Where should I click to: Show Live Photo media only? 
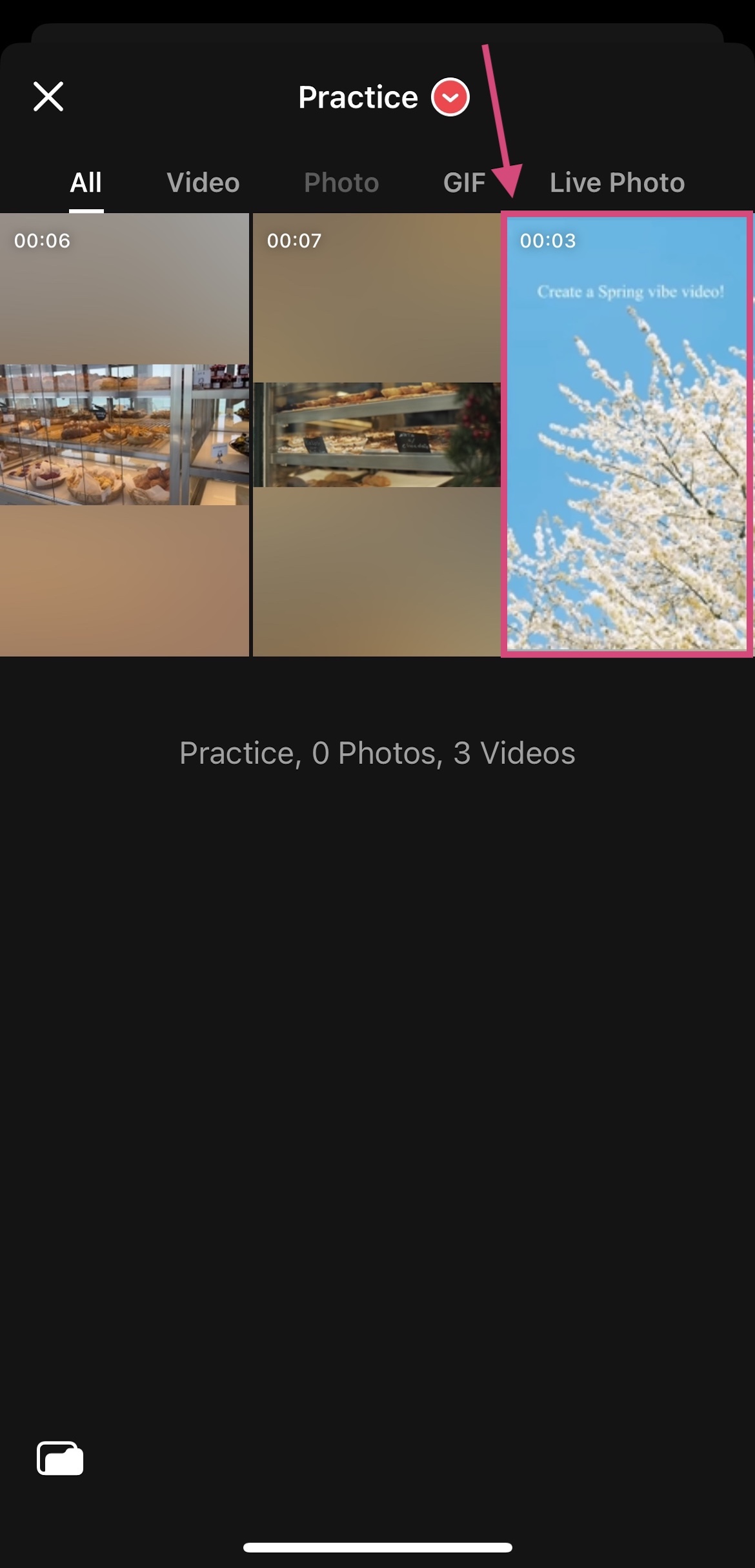pos(616,183)
